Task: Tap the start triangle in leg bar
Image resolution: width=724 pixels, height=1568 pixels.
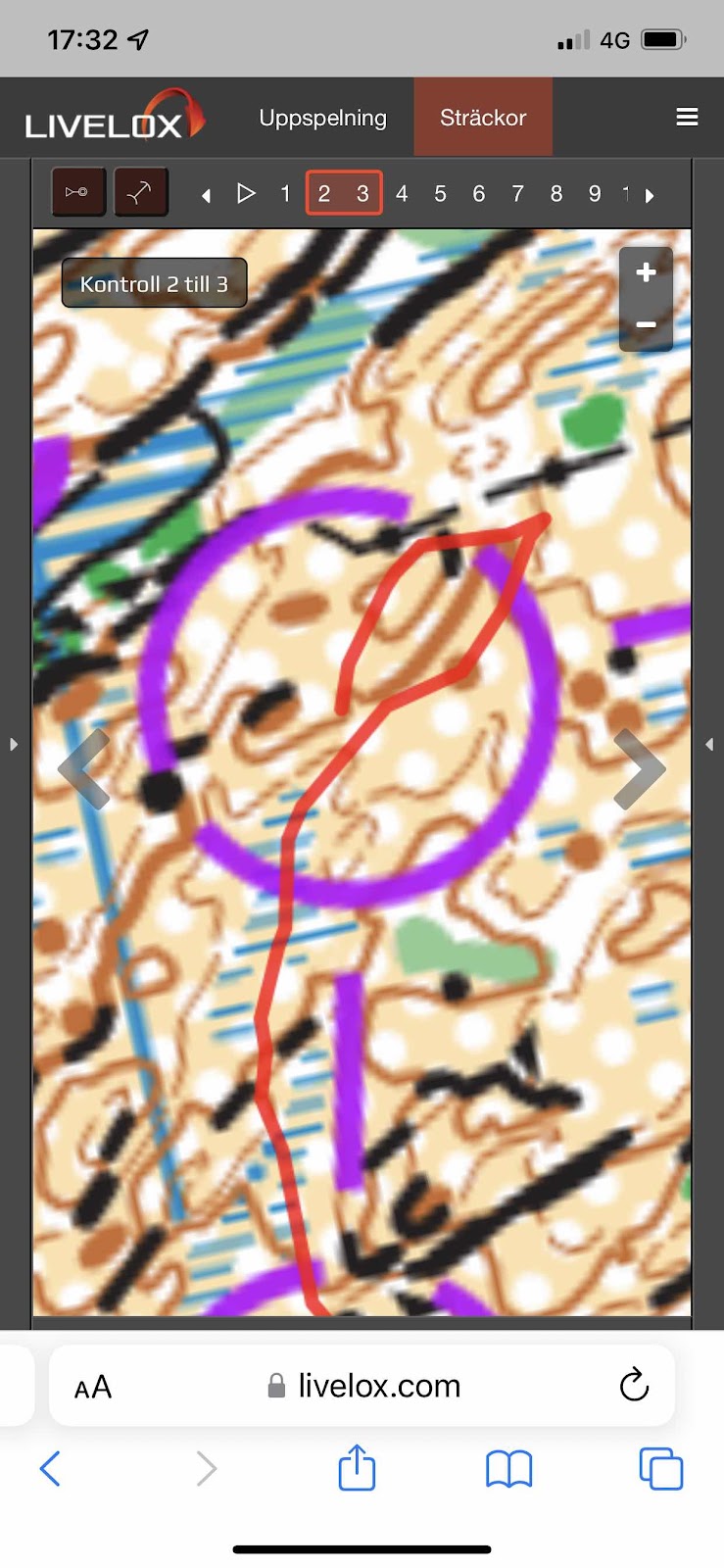Action: (x=247, y=194)
